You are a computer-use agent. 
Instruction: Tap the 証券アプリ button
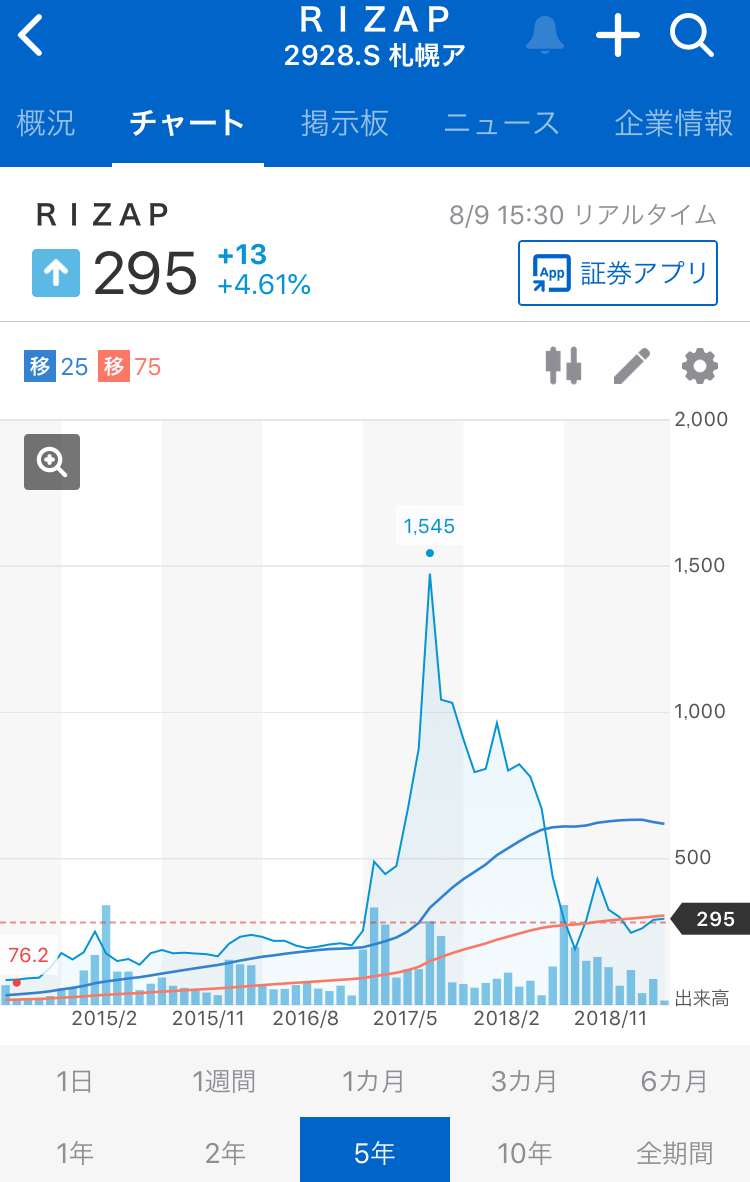618,273
